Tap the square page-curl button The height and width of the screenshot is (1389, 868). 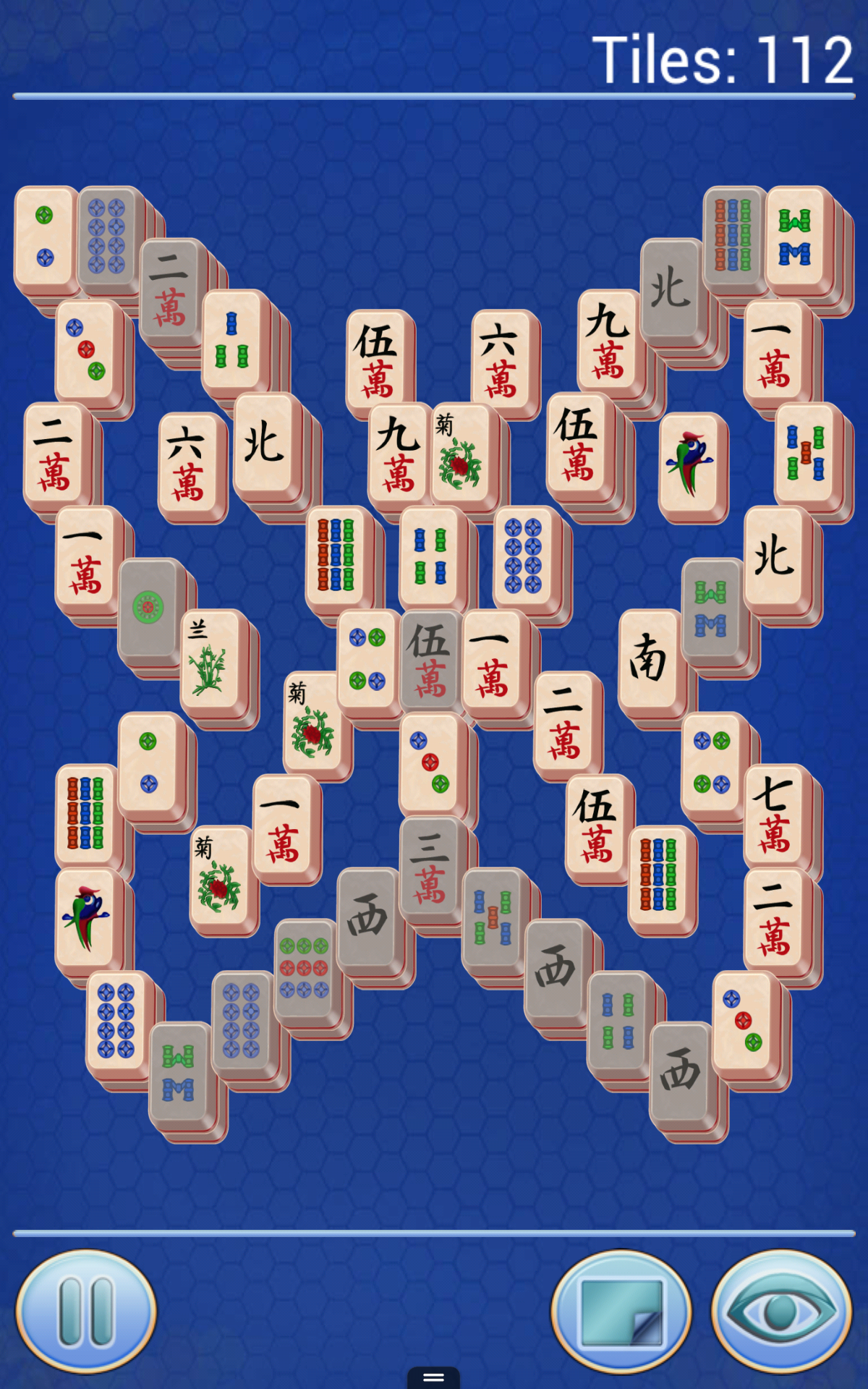(x=621, y=1311)
